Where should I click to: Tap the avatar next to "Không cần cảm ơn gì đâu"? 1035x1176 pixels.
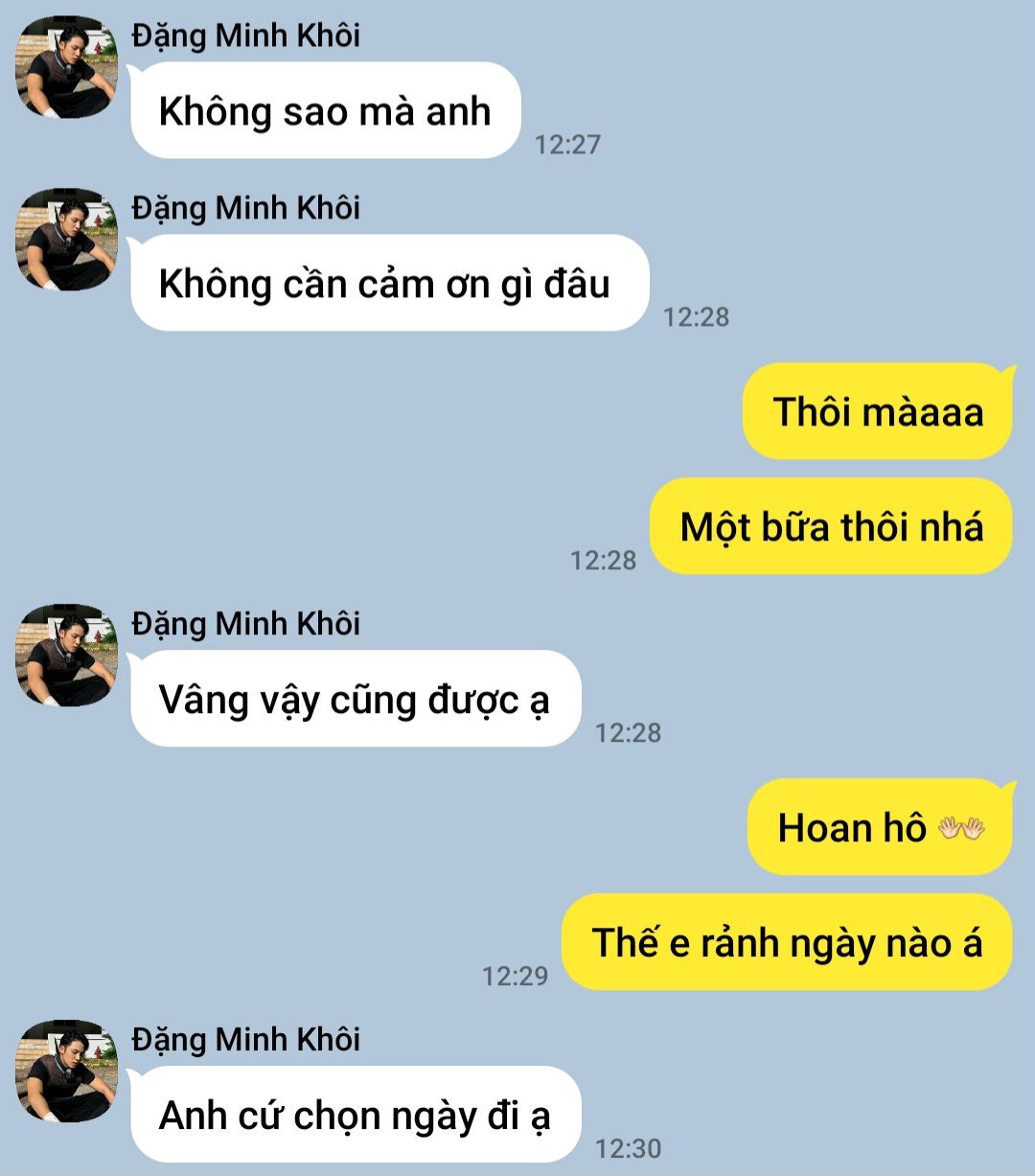click(66, 240)
